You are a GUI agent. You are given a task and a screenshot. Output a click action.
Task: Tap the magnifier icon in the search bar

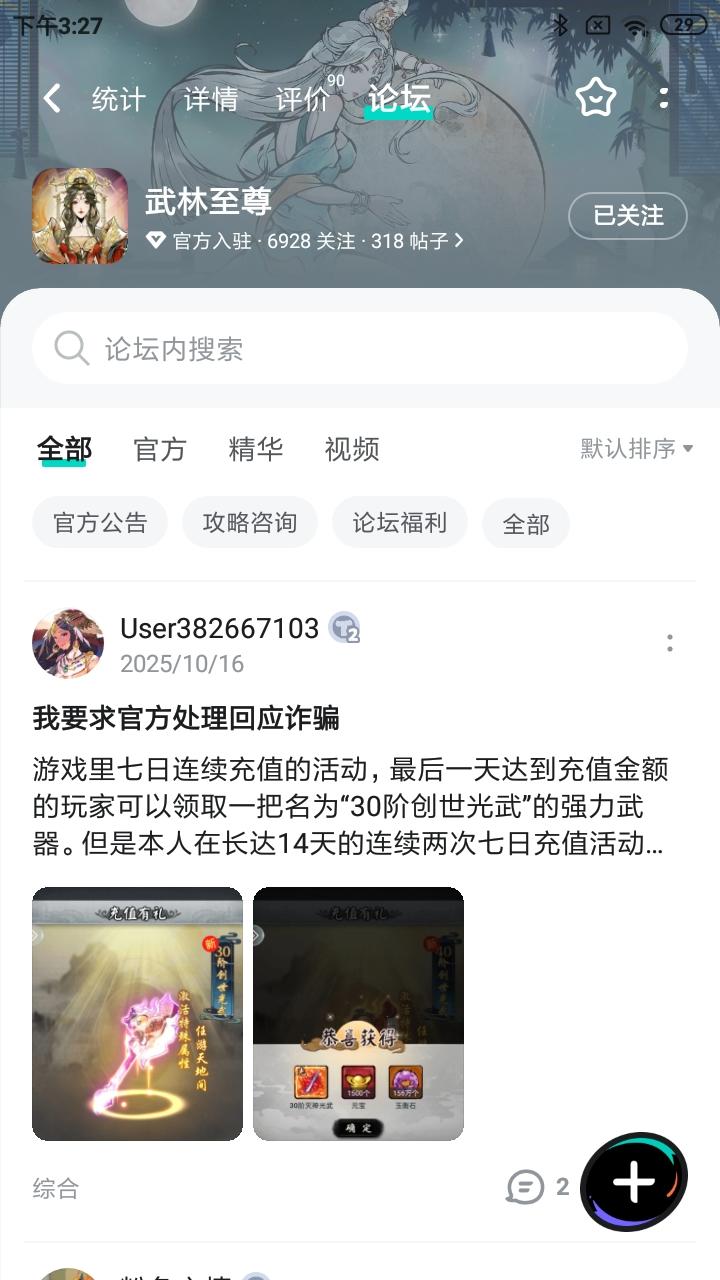click(x=69, y=348)
